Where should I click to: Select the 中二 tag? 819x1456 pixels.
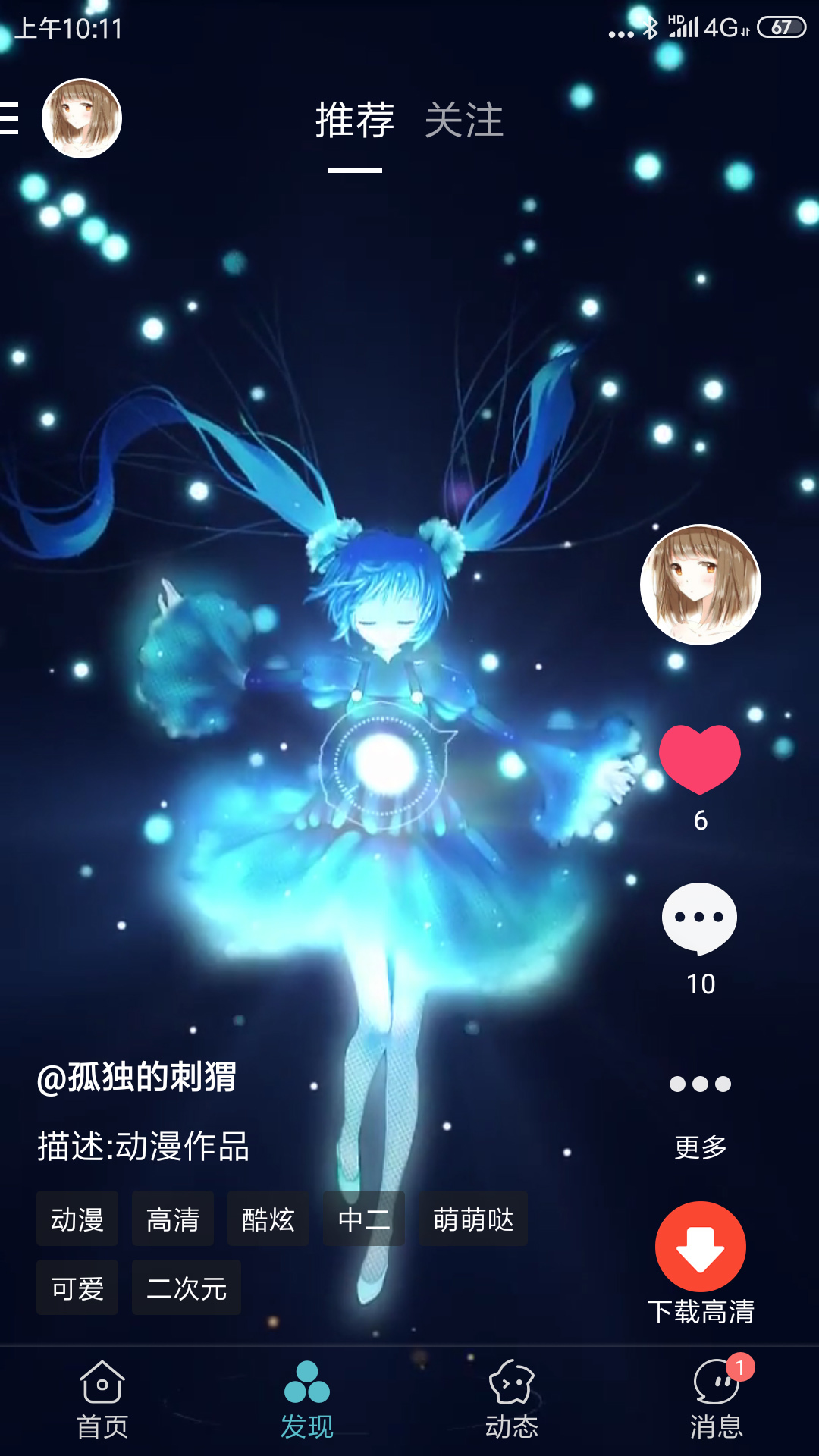[364, 1219]
